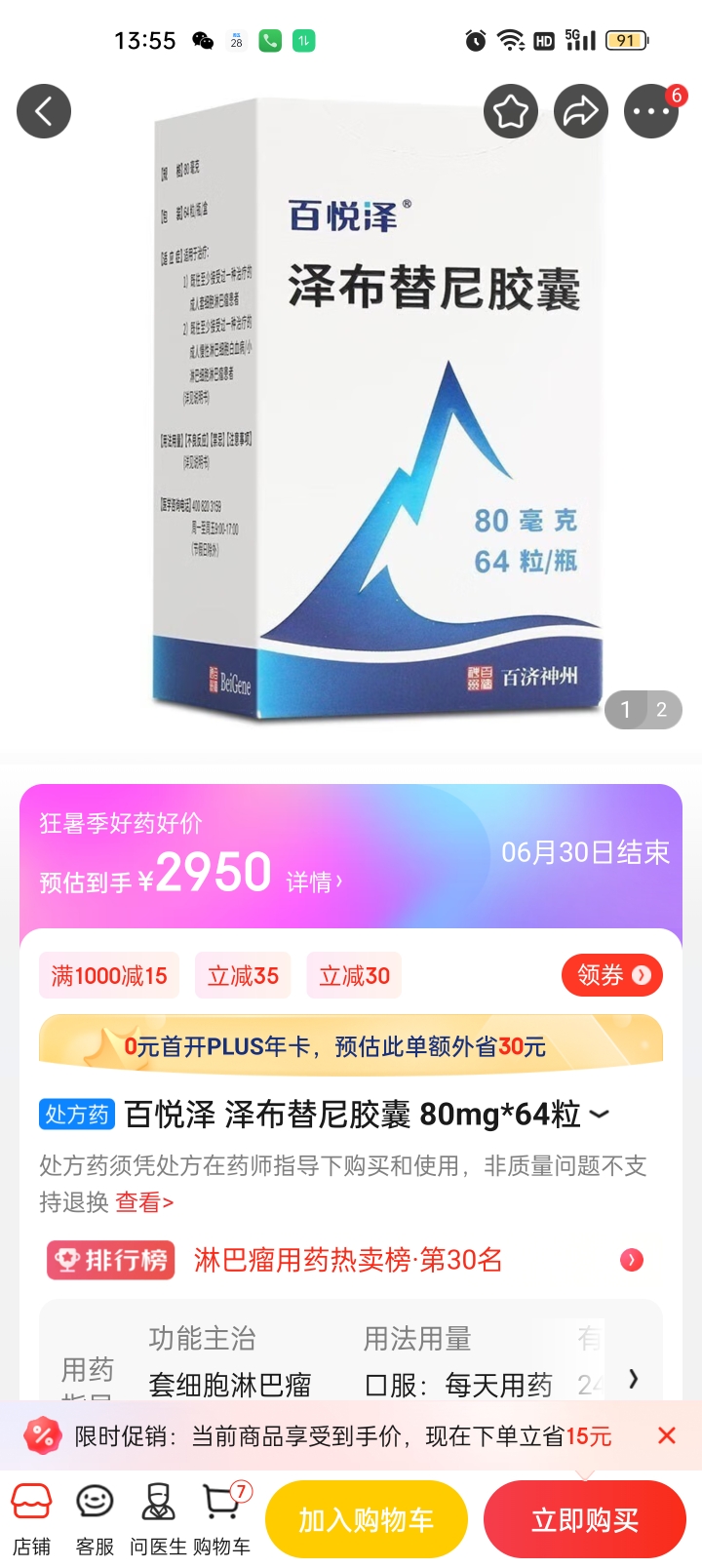Dismiss the 限时促销 promotion banner
The height and width of the screenshot is (1568, 702).
(x=667, y=1435)
